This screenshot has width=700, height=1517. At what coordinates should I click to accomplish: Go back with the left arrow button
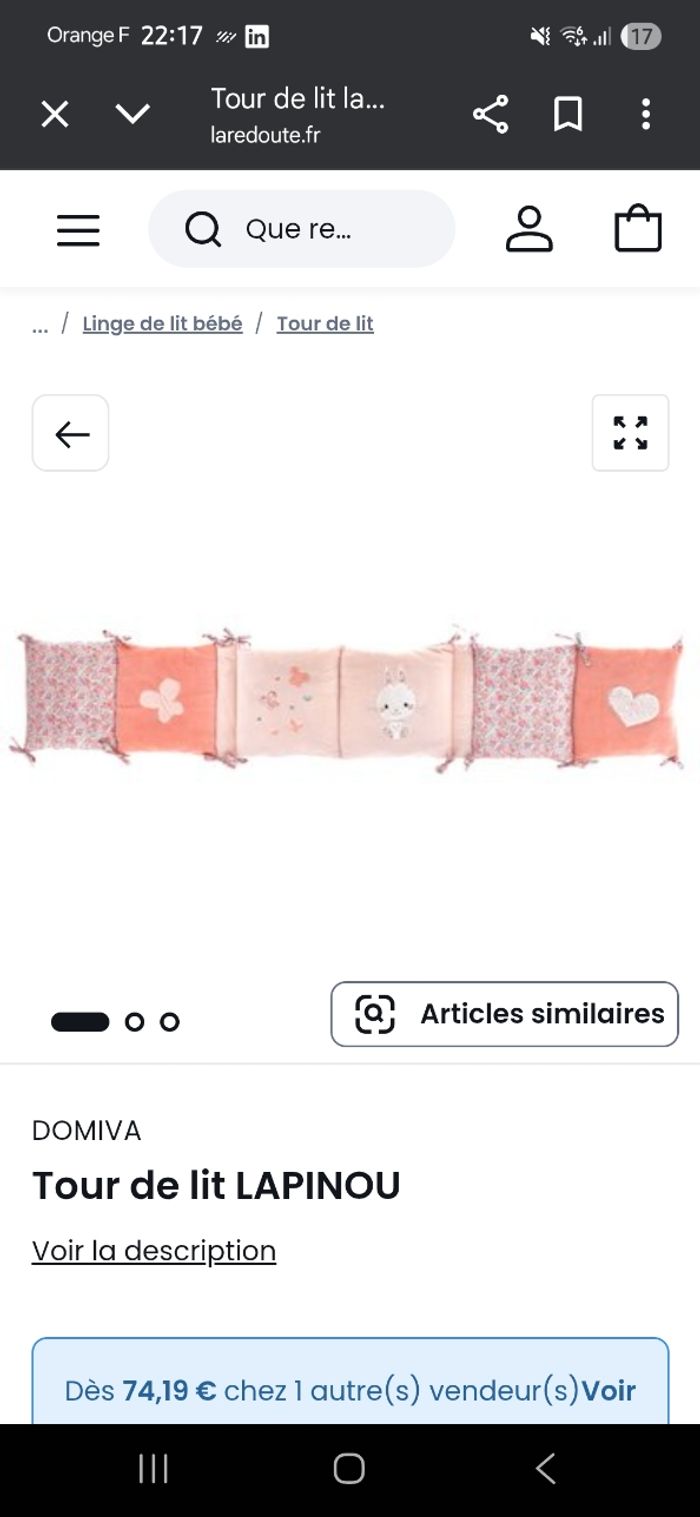pos(71,433)
